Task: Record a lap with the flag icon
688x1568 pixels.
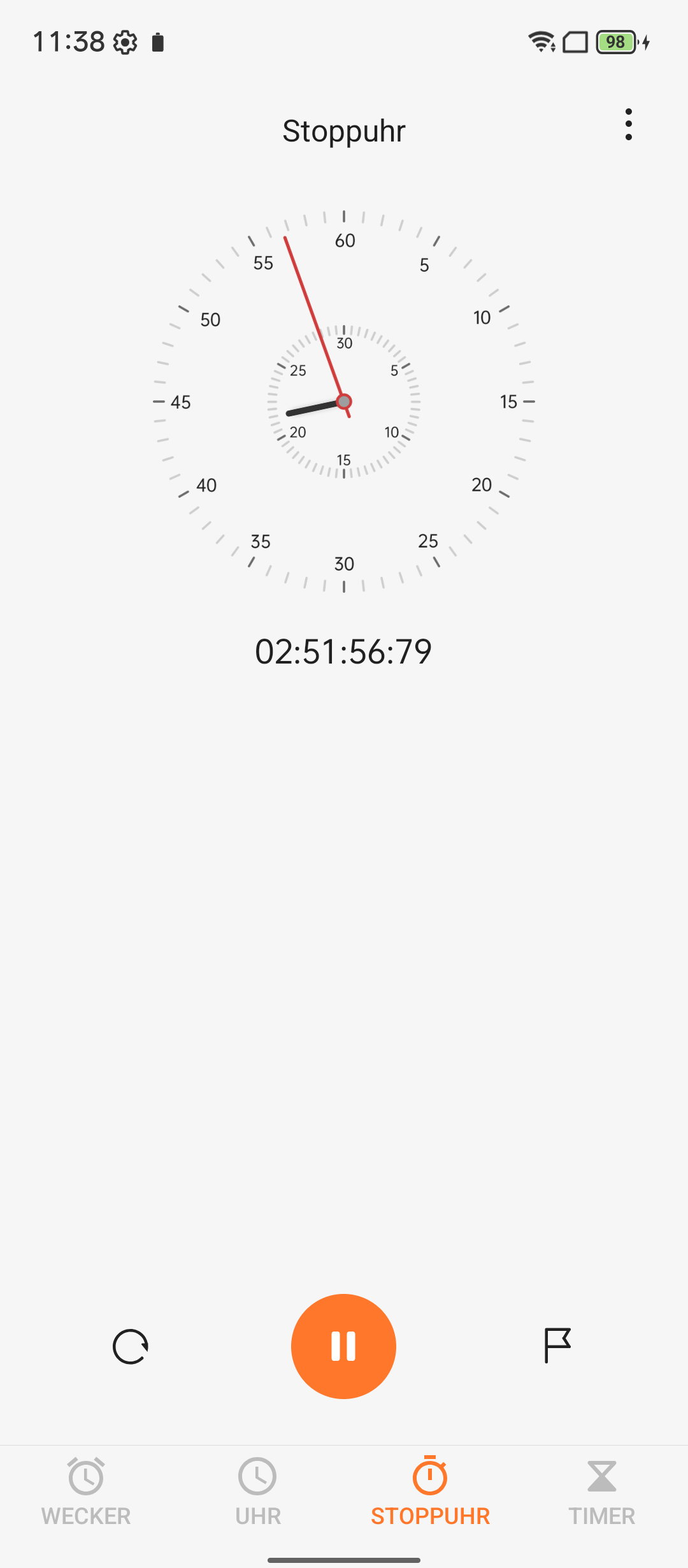Action: [557, 1346]
